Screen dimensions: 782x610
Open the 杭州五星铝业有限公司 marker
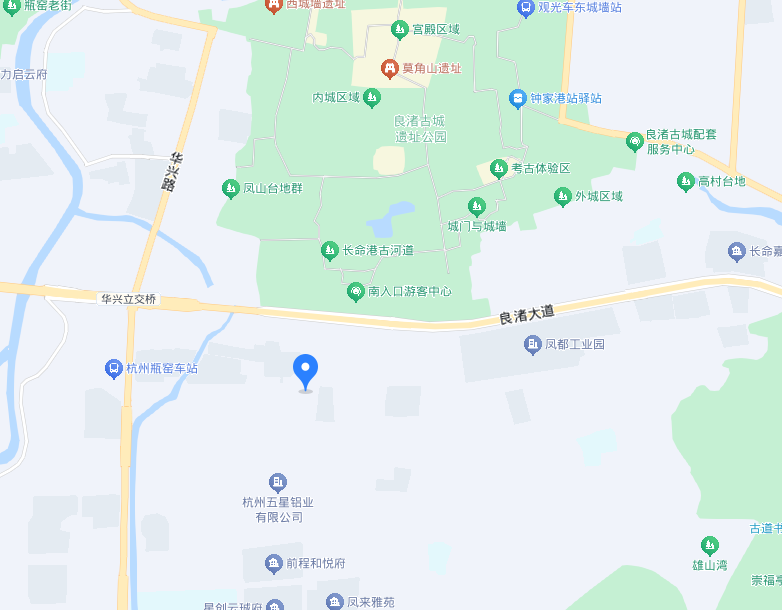pyautogui.click(x=277, y=483)
